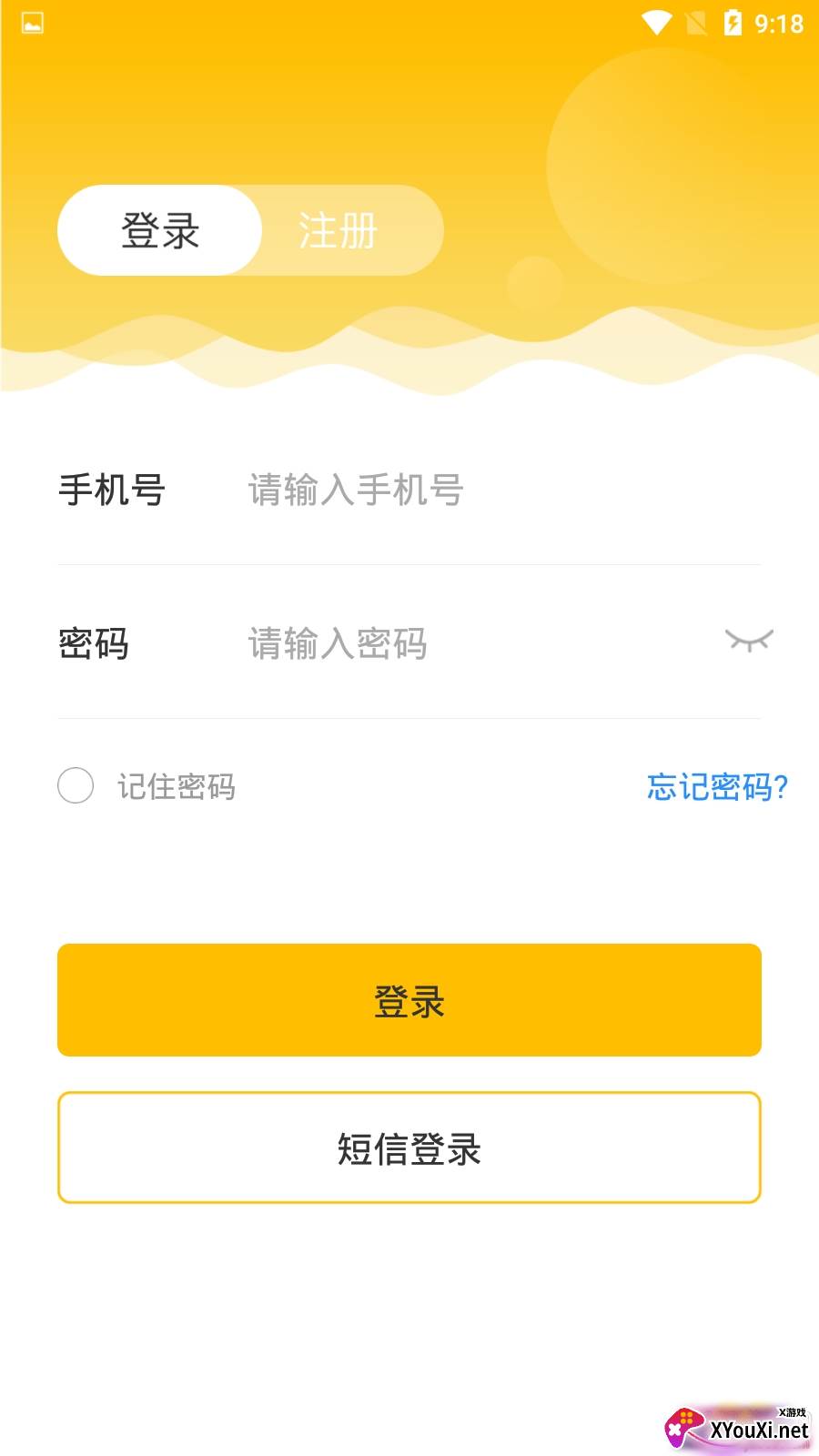Switch to the 注册 register tab

336,230
